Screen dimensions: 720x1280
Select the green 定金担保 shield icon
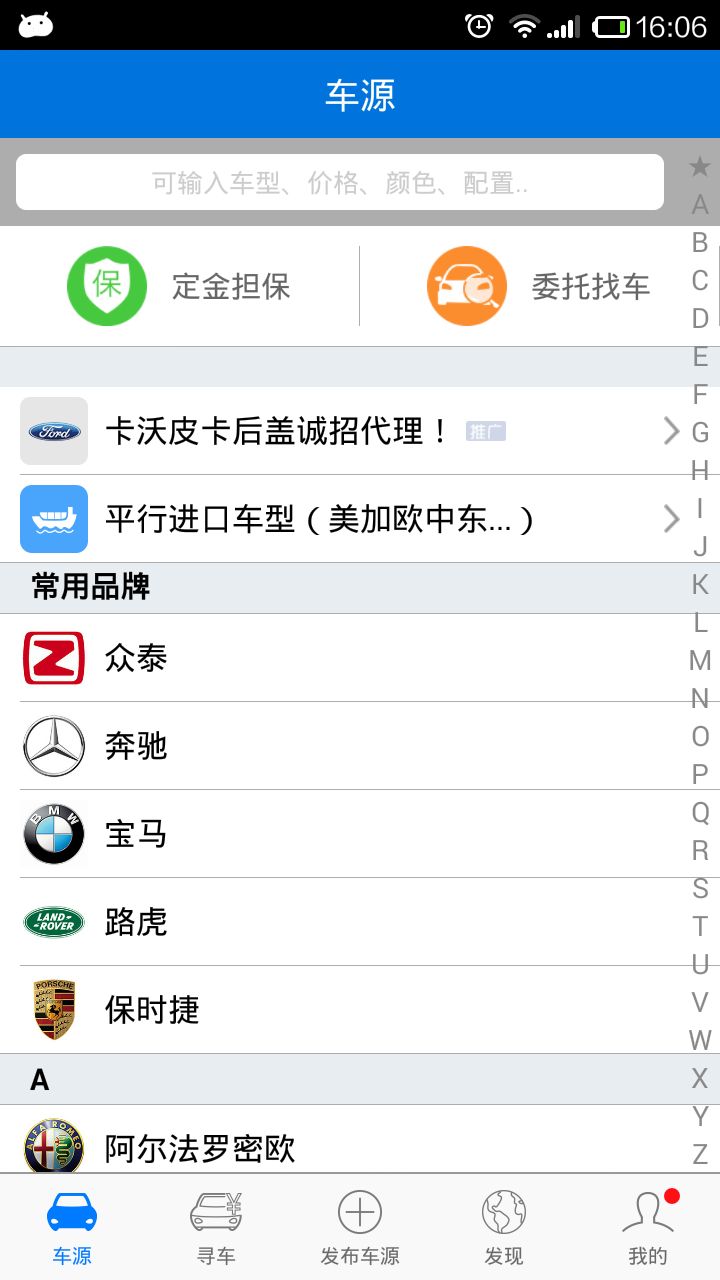(x=106, y=285)
